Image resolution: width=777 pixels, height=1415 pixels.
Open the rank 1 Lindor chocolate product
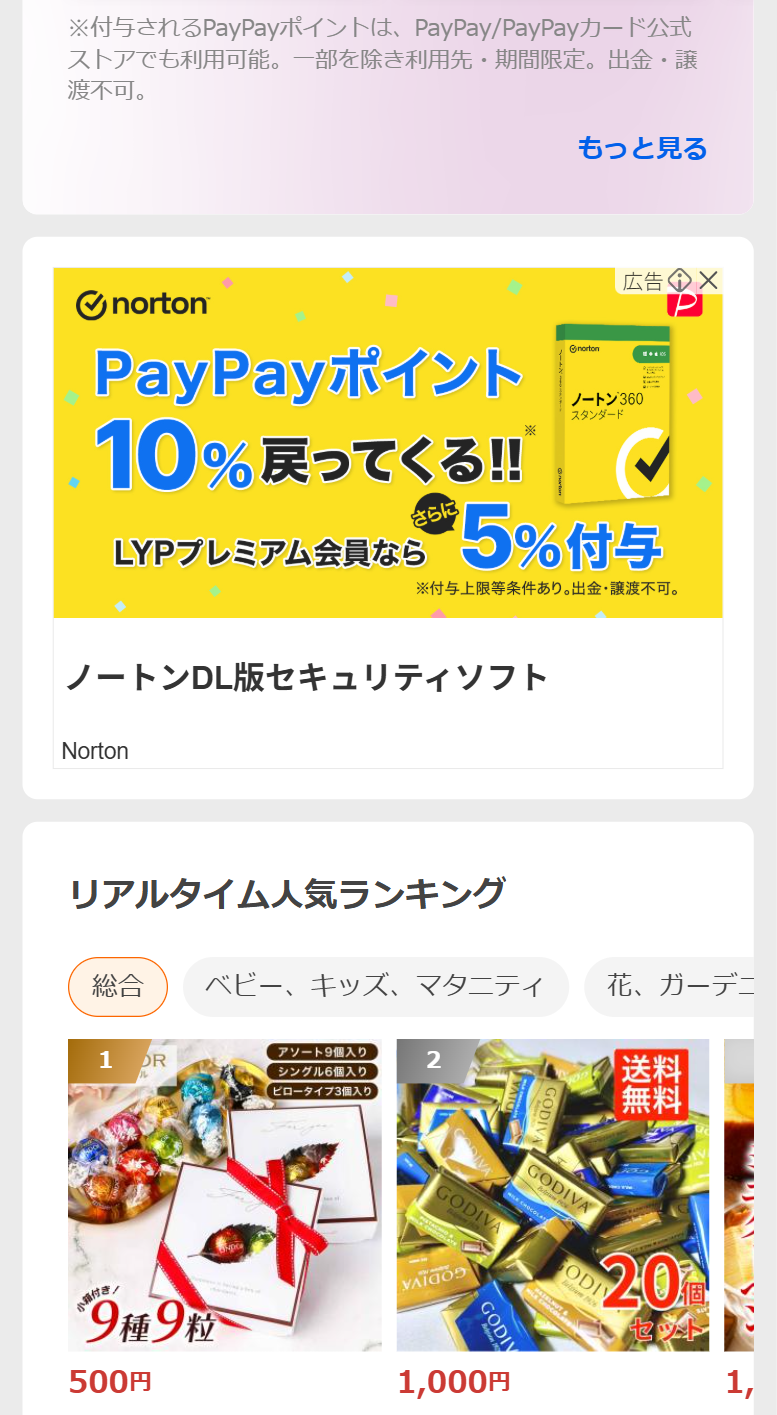coord(224,1195)
